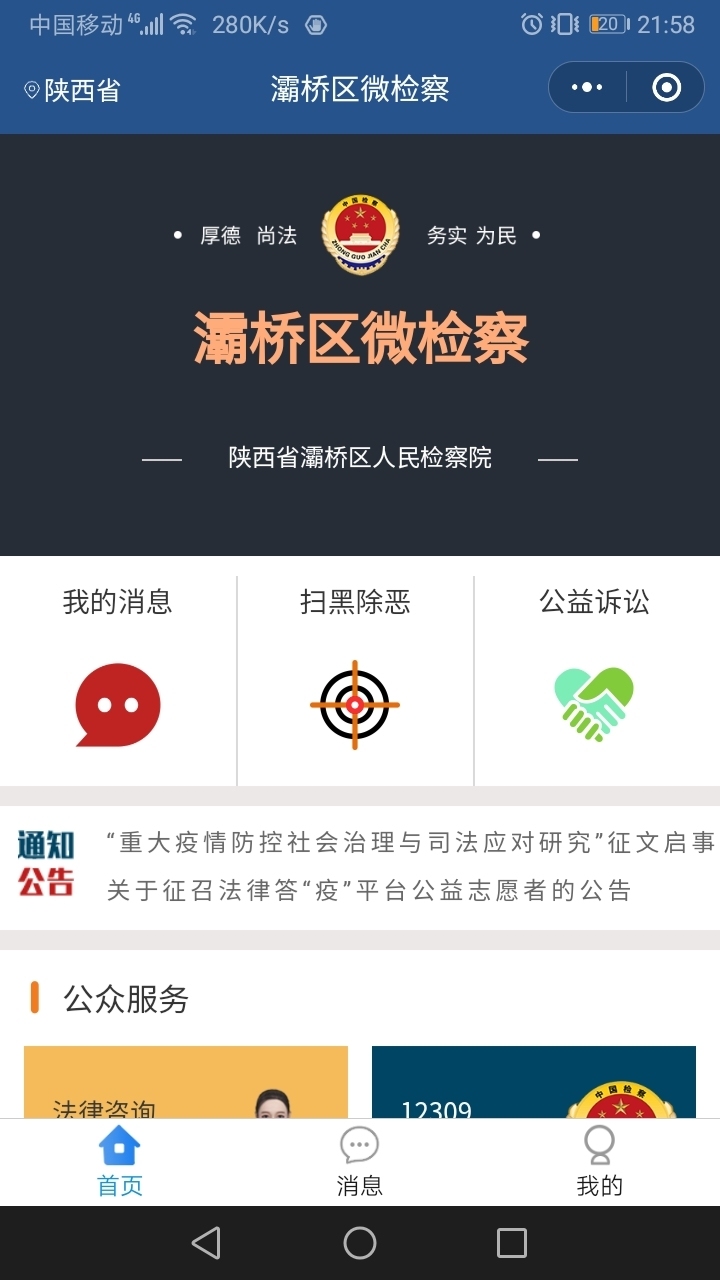
Task: Select the 首页 tab
Action: 120,1162
